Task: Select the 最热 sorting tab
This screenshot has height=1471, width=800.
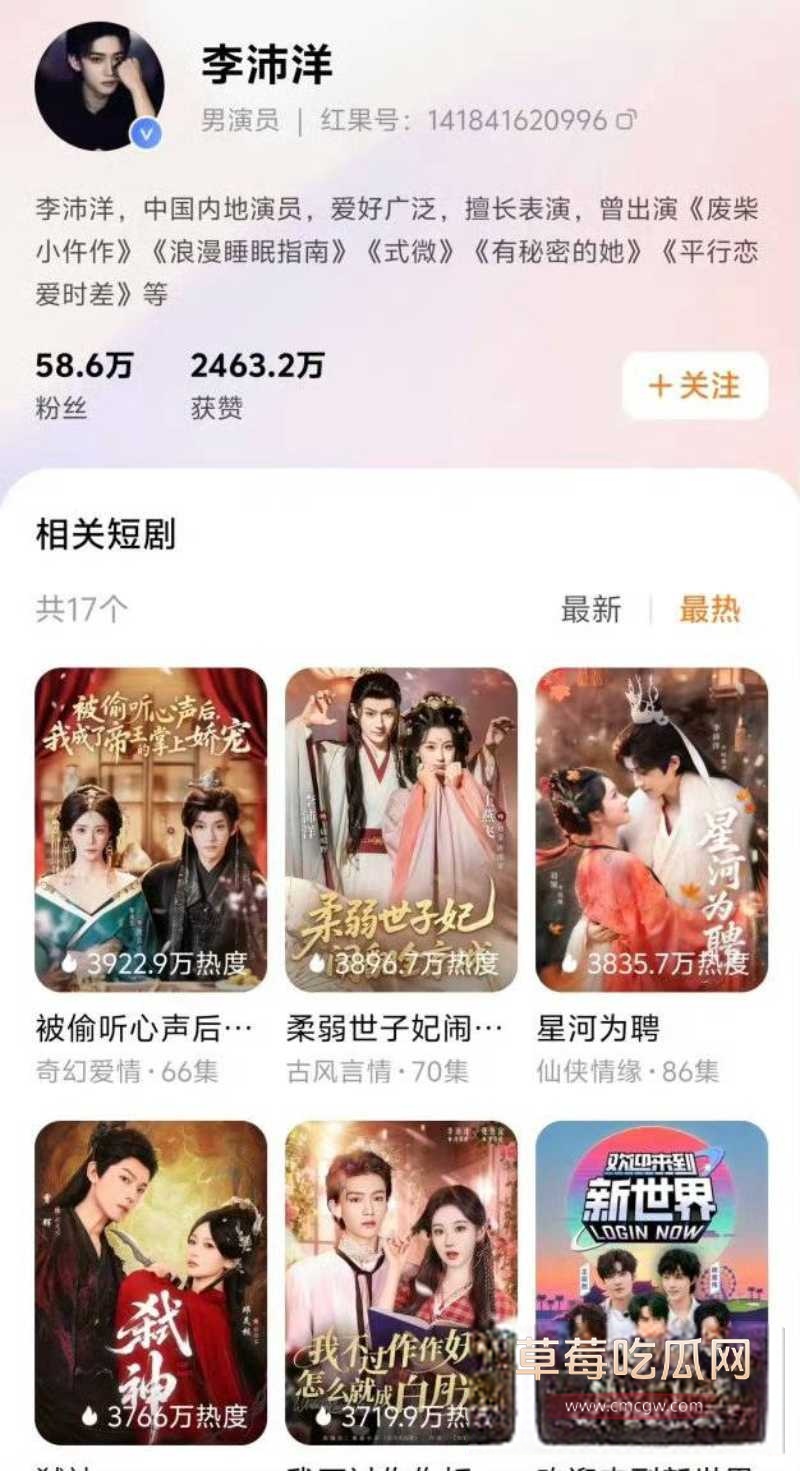Action: [x=710, y=608]
